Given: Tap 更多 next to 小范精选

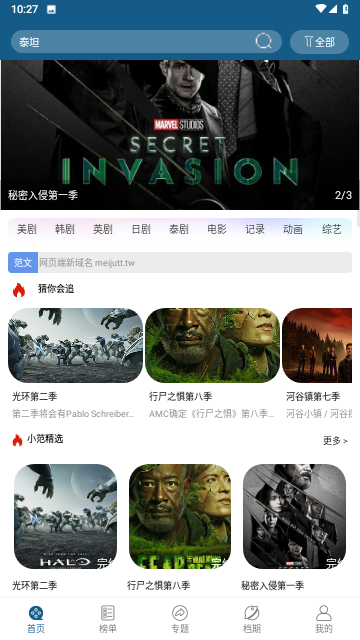Looking at the screenshot, I should [x=335, y=441].
